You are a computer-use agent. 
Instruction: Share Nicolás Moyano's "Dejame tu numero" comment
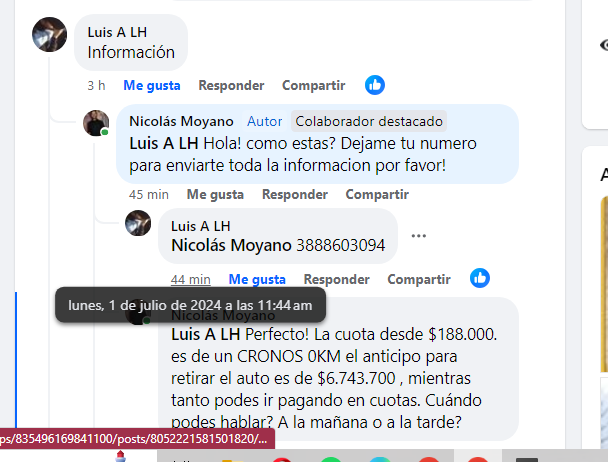[x=377, y=194]
